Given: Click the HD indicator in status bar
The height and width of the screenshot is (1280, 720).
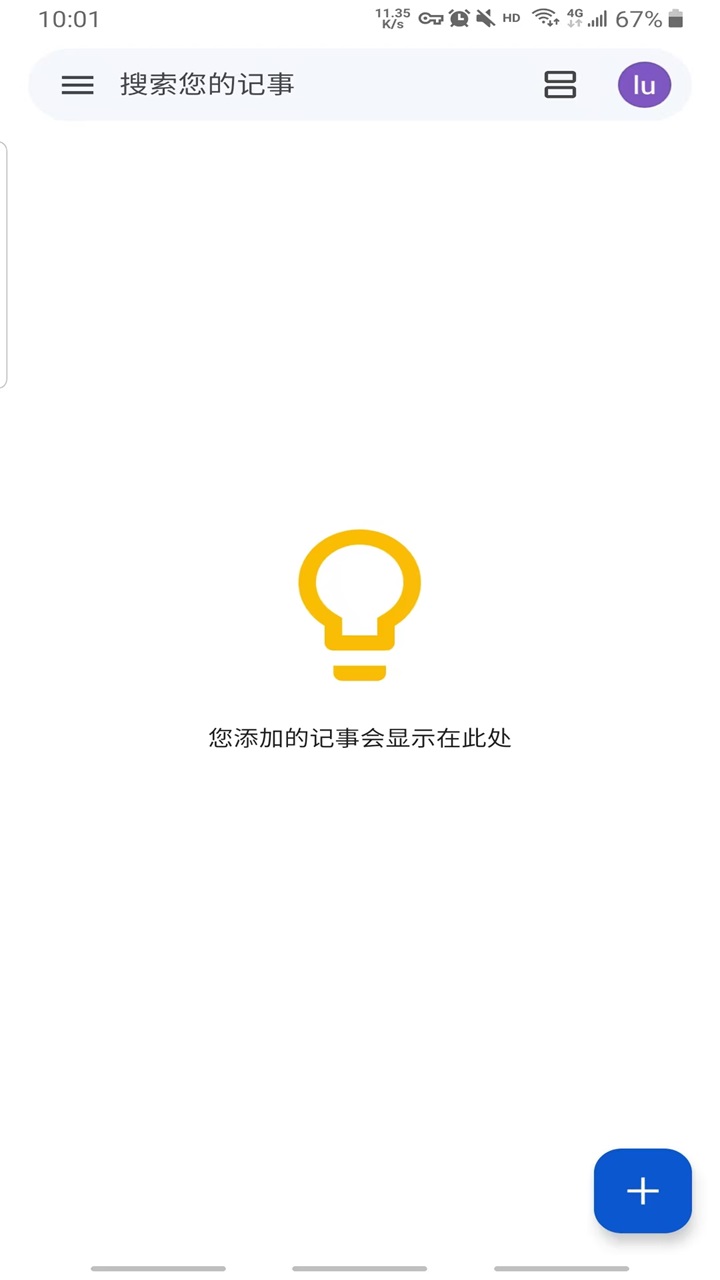Looking at the screenshot, I should [x=511, y=18].
